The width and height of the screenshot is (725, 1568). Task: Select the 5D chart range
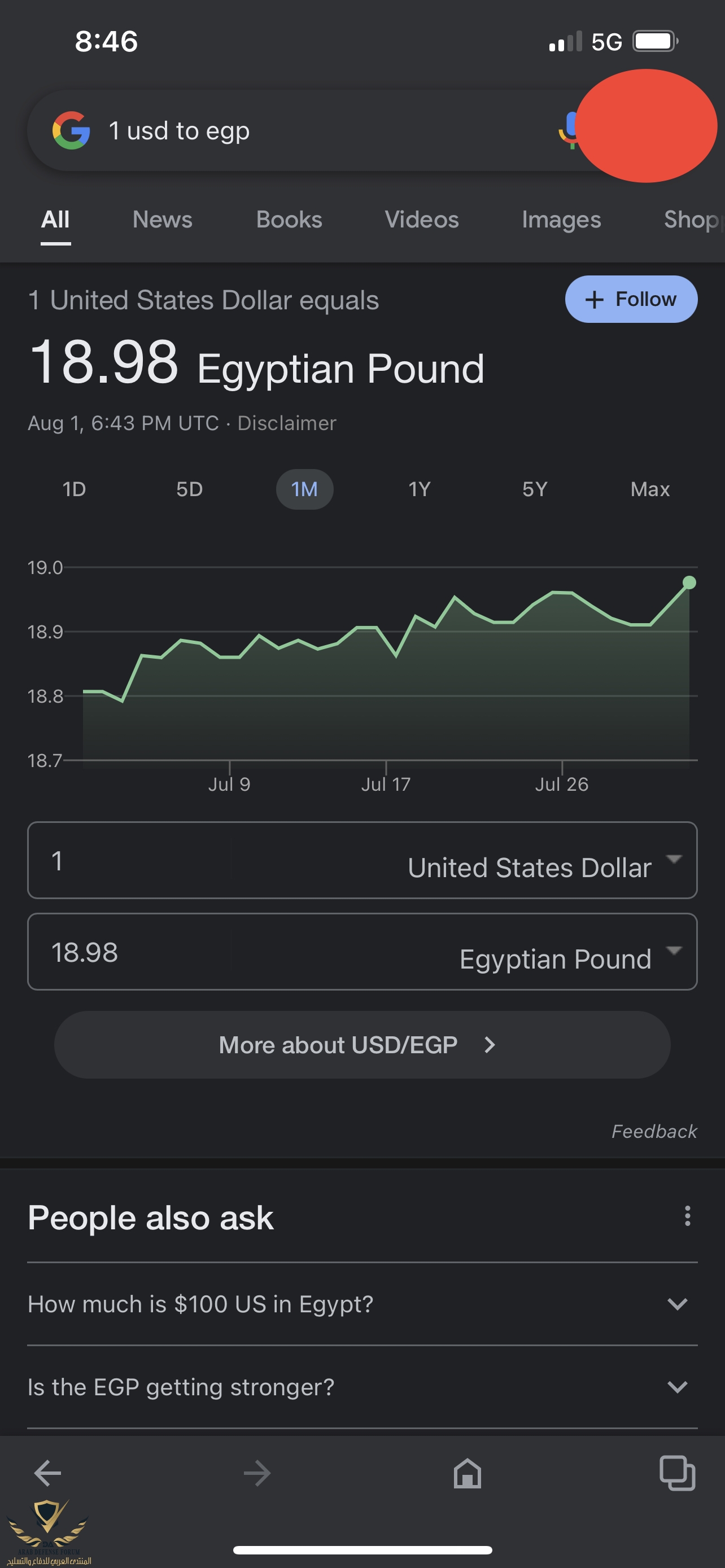[x=189, y=489]
